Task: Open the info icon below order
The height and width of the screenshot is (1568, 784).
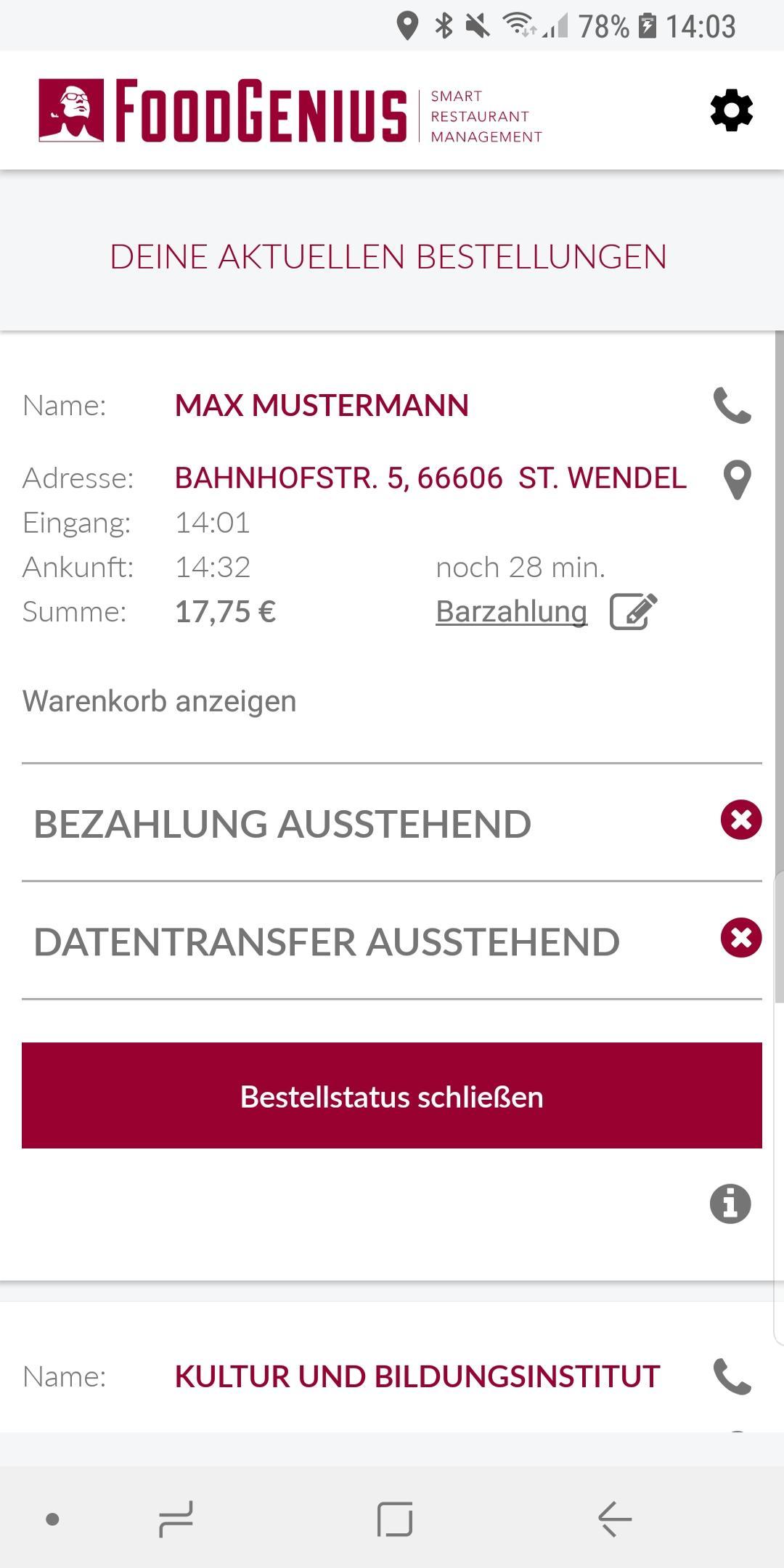Action: [730, 1204]
